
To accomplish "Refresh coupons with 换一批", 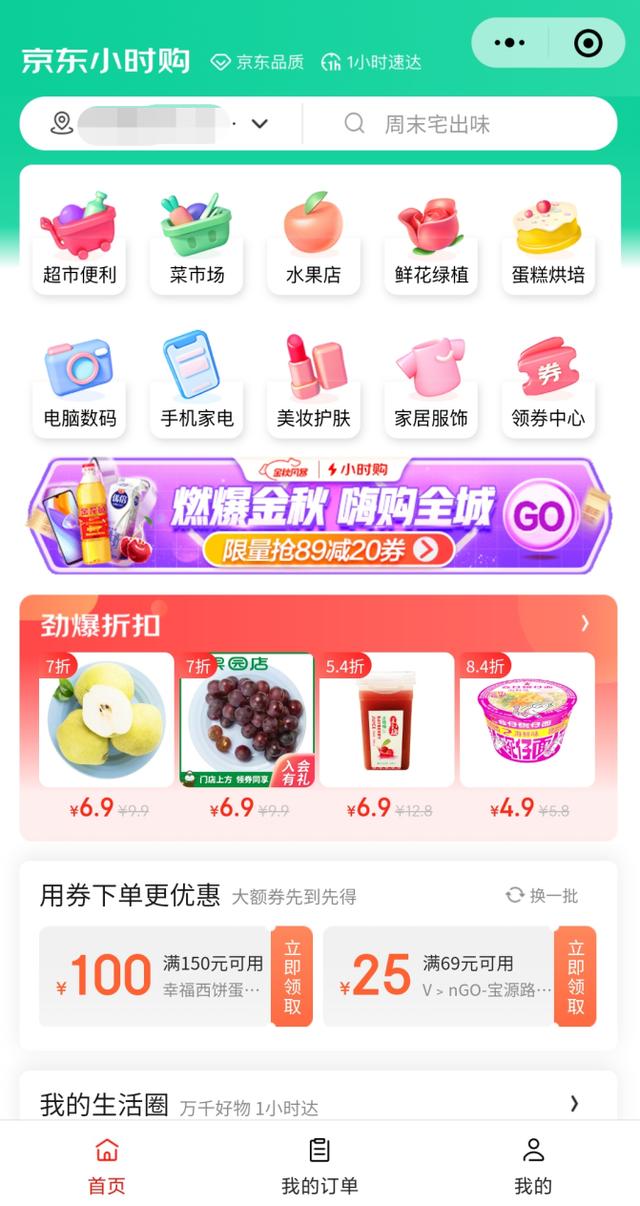I will (x=542, y=895).
